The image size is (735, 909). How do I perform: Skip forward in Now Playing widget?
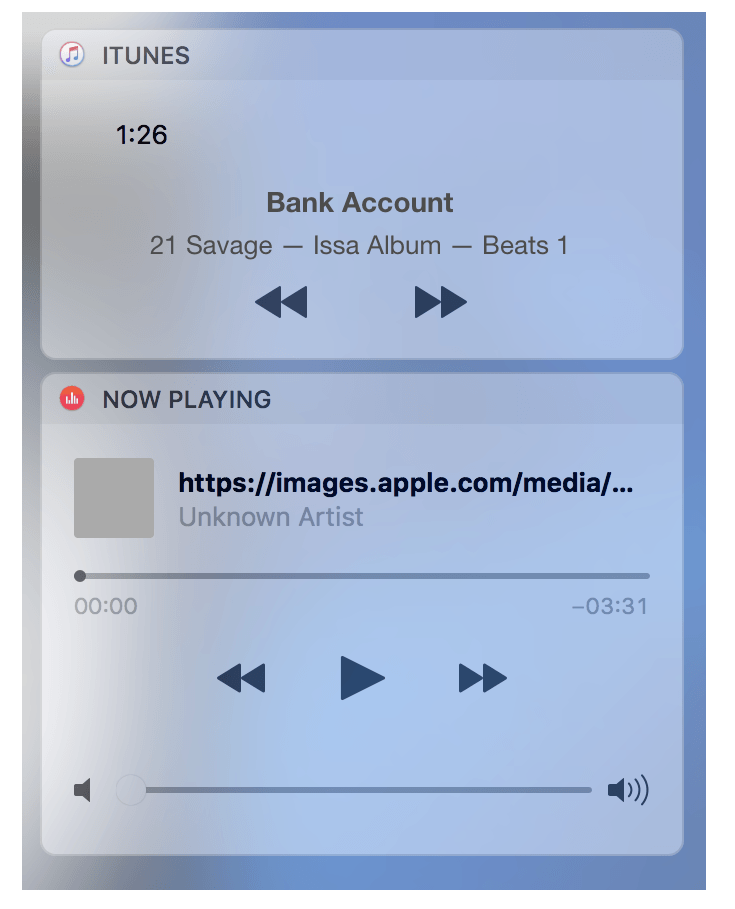coord(483,678)
